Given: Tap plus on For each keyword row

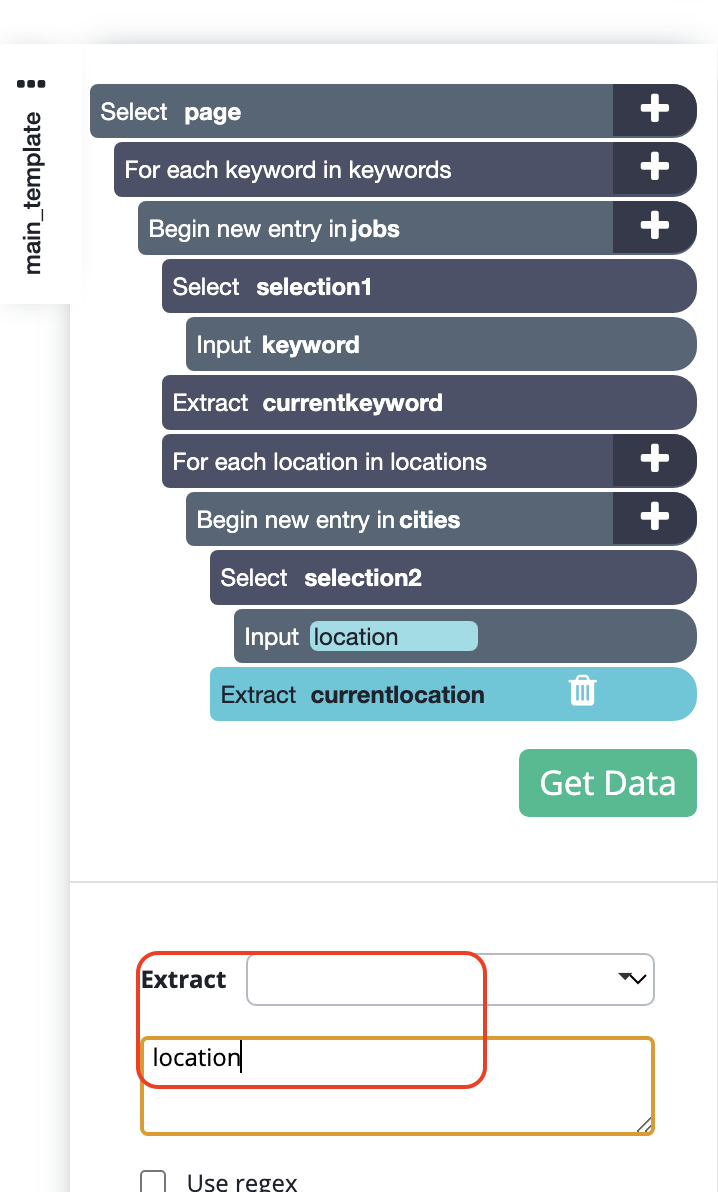Looking at the screenshot, I should [x=654, y=169].
